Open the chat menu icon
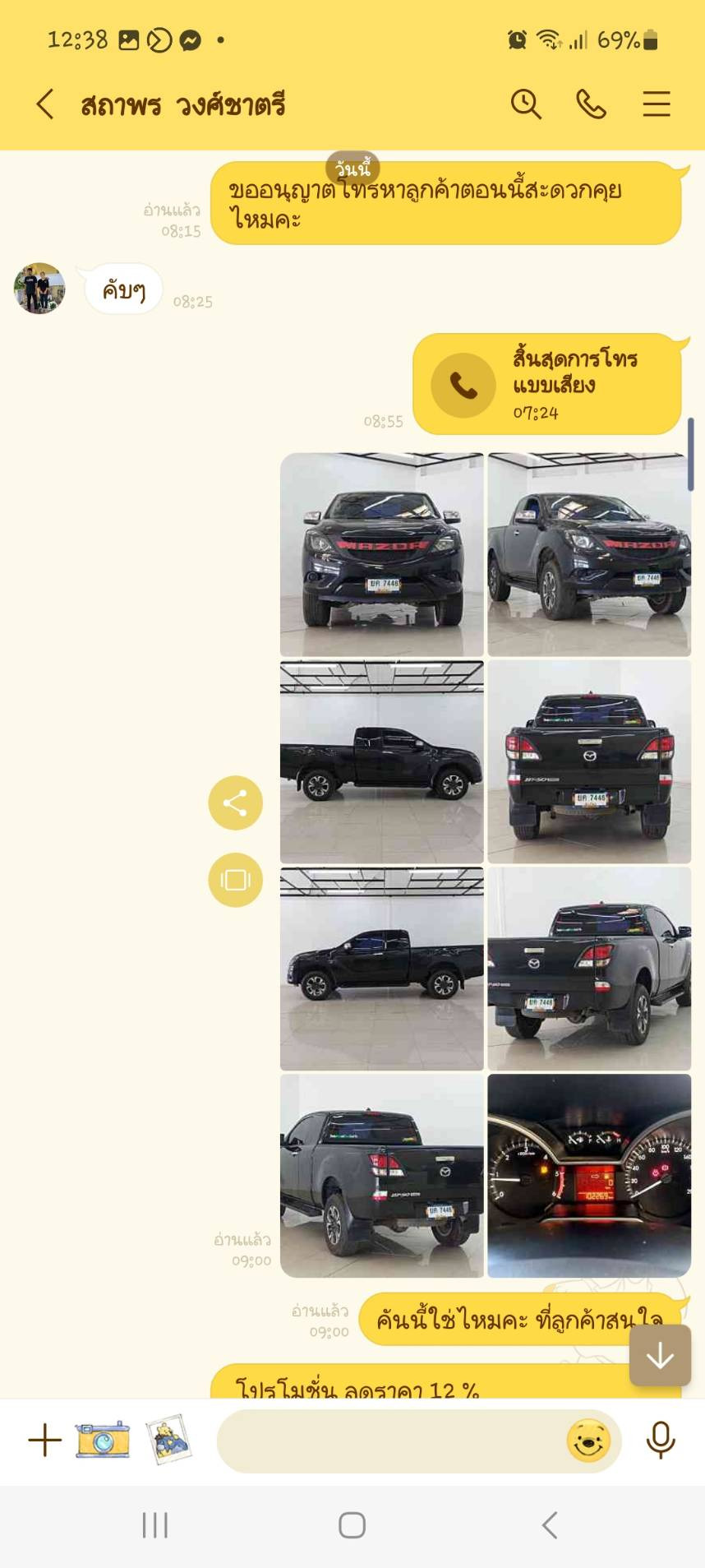 (656, 104)
